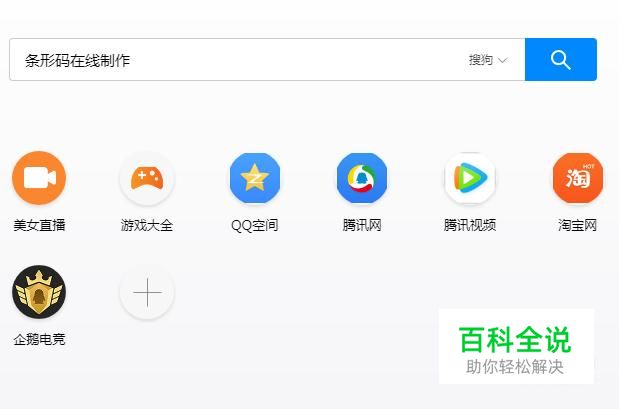Open the 游戏大全 shortcut
619x409 pixels.
(x=147, y=179)
